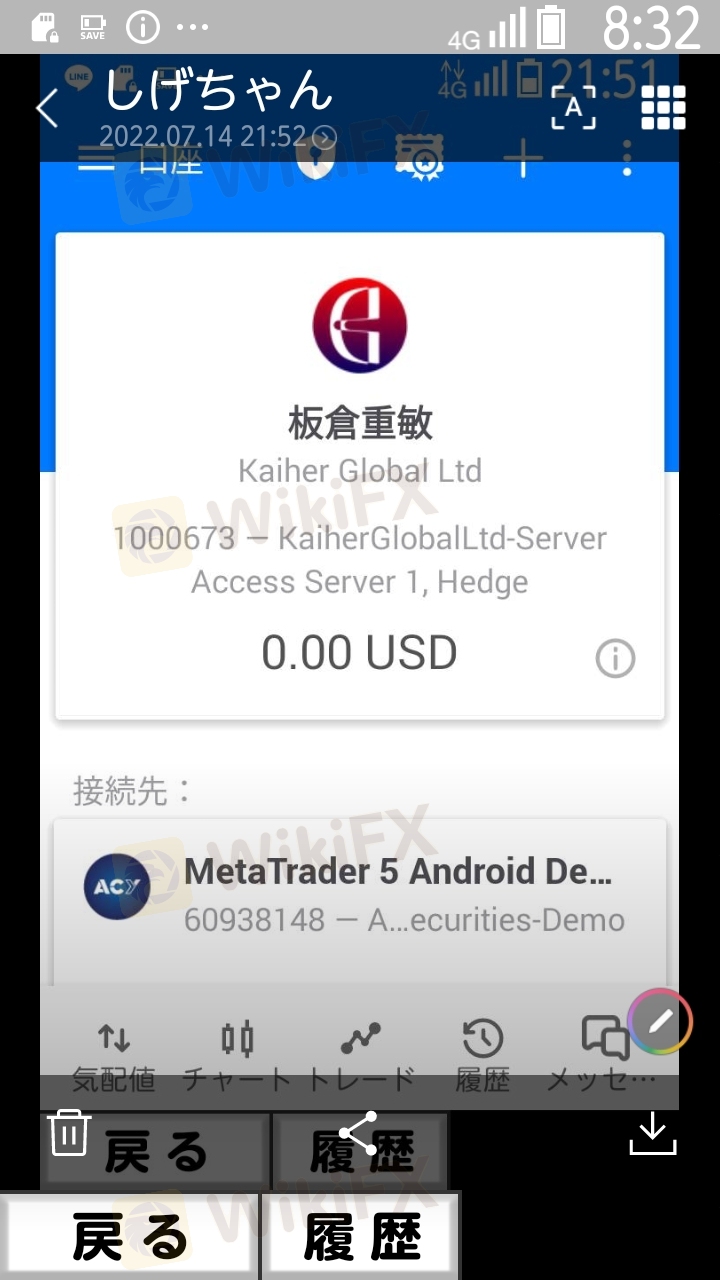Image resolution: width=720 pixels, height=1280 pixels.
Task: Download the image to the device
Action: click(652, 1134)
